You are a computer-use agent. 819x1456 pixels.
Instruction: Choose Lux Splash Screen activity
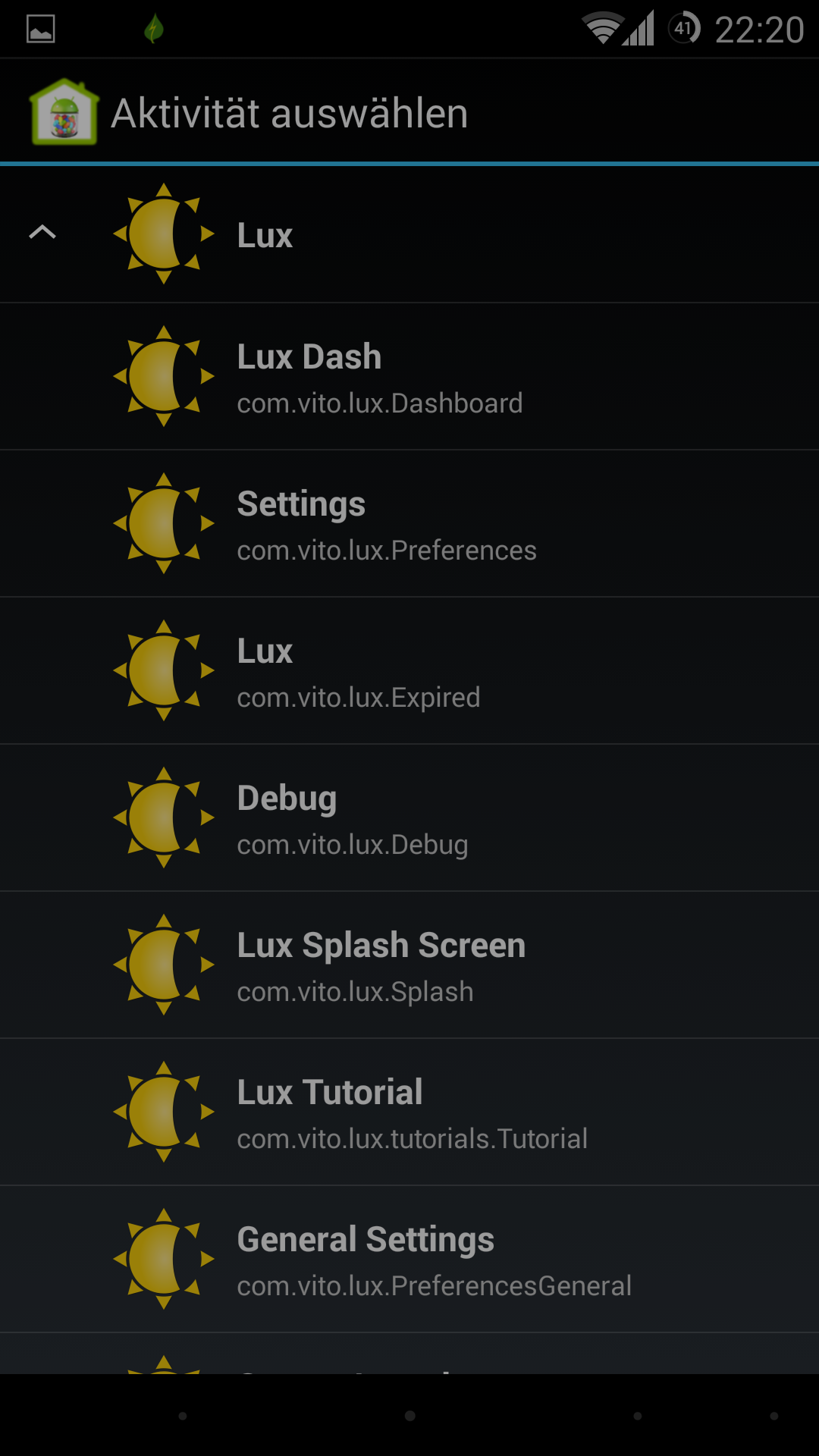409,965
